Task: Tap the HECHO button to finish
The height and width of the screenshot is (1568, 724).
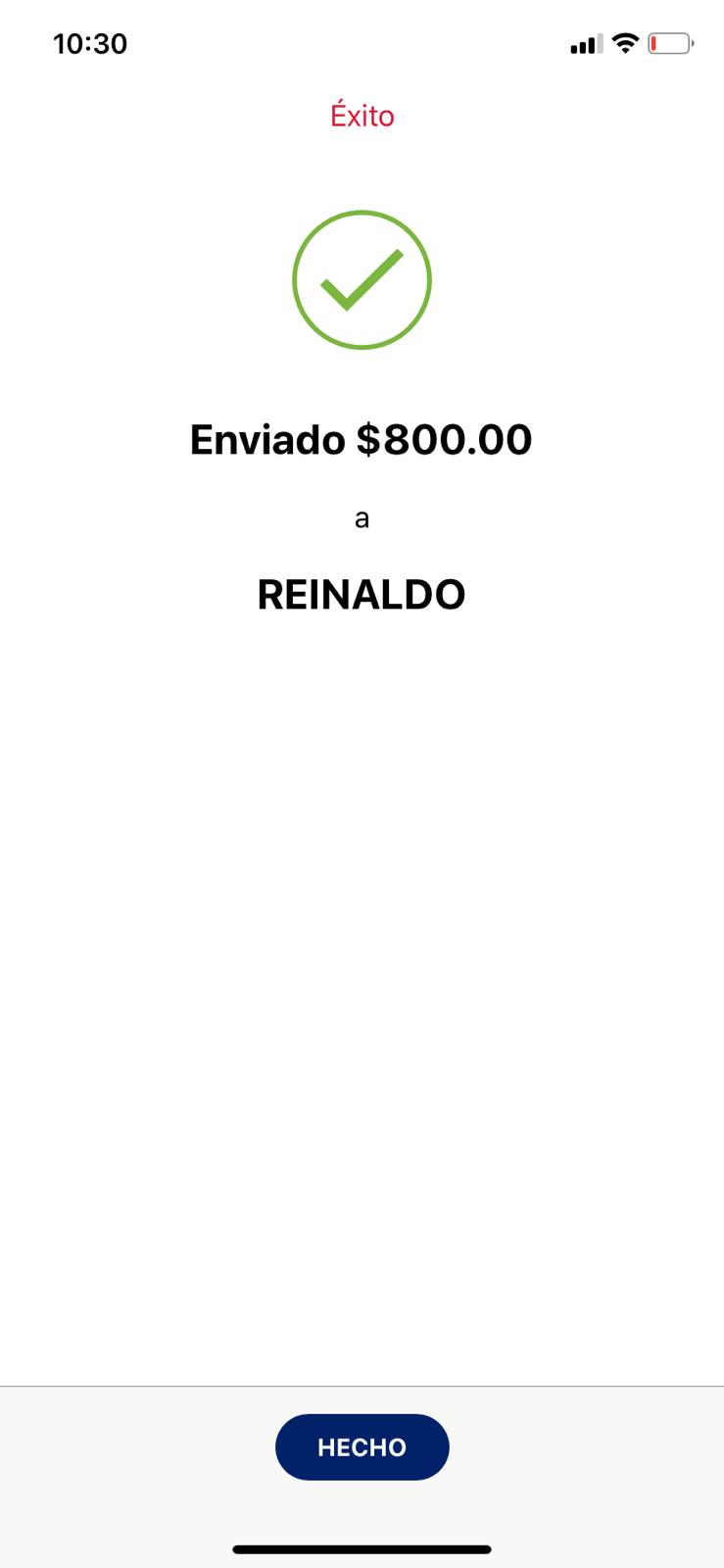Action: [362, 1446]
